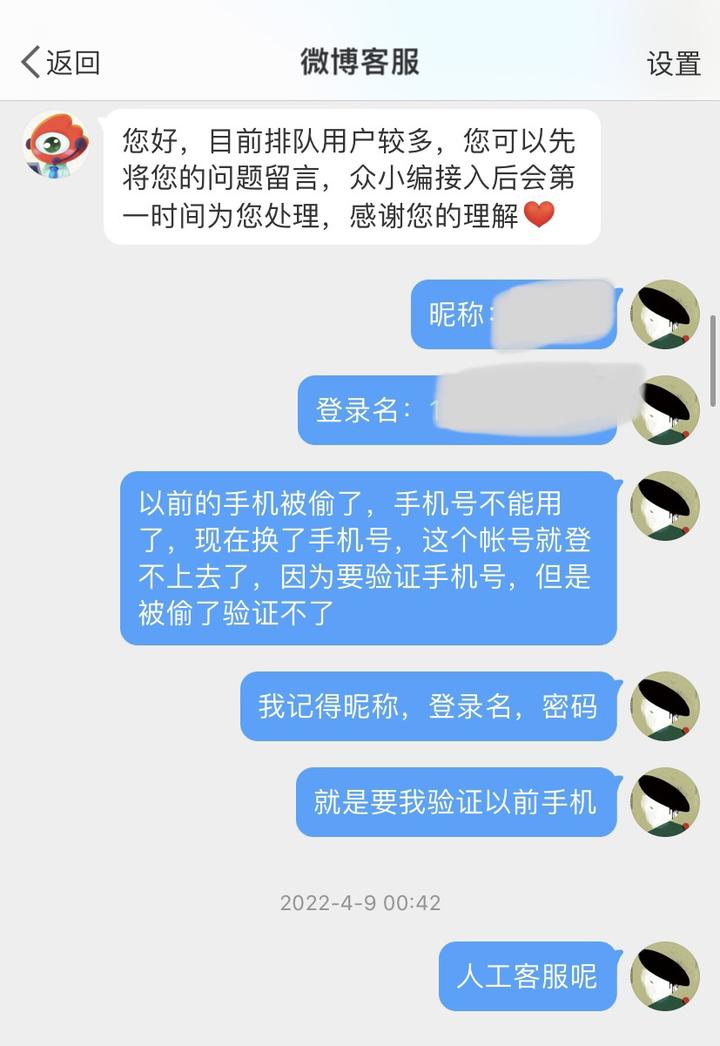
Task: Click the avatar beside 我记得昵称 message
Action: pos(663,707)
